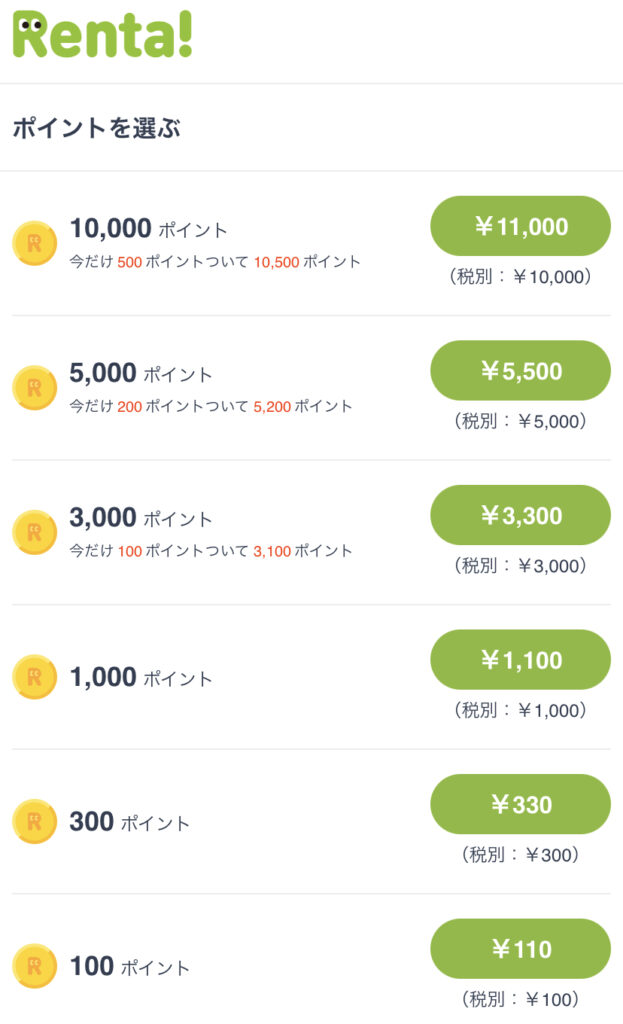623x1024 pixels.
Task: Select the ¥5,500 purchase button
Action: pos(520,370)
